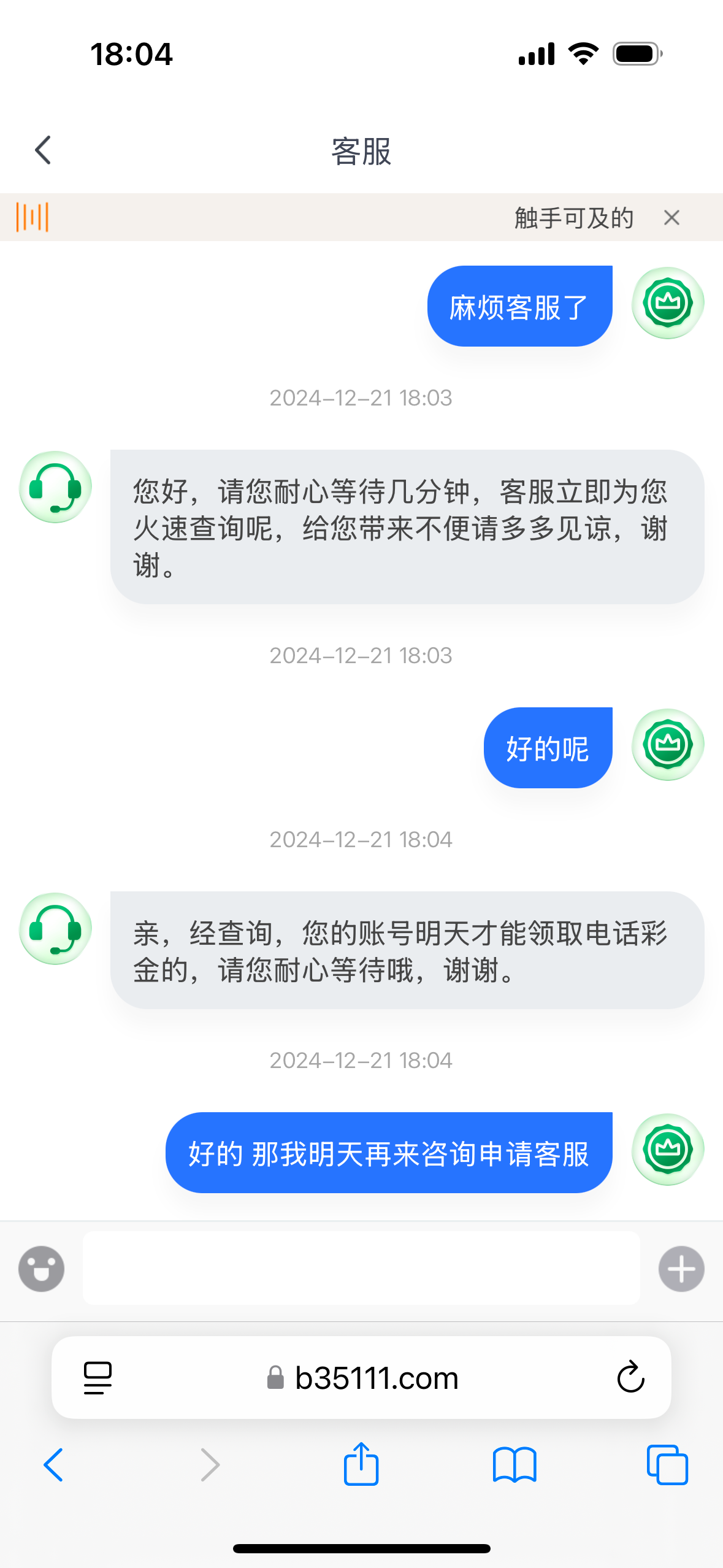The height and width of the screenshot is (1568, 723).
Task: Open Safari page settings menu
Action: [x=98, y=1378]
